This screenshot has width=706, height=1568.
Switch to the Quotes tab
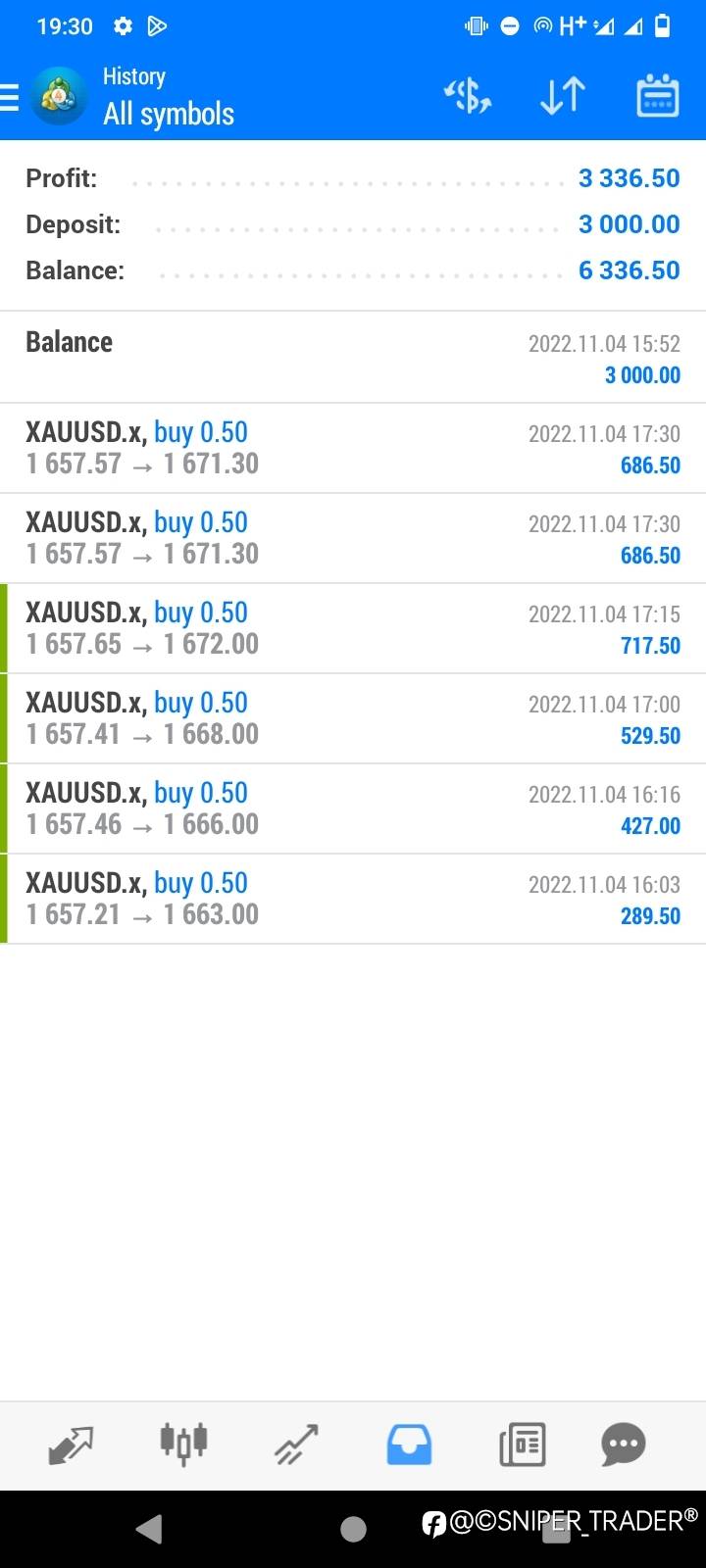(x=71, y=1445)
